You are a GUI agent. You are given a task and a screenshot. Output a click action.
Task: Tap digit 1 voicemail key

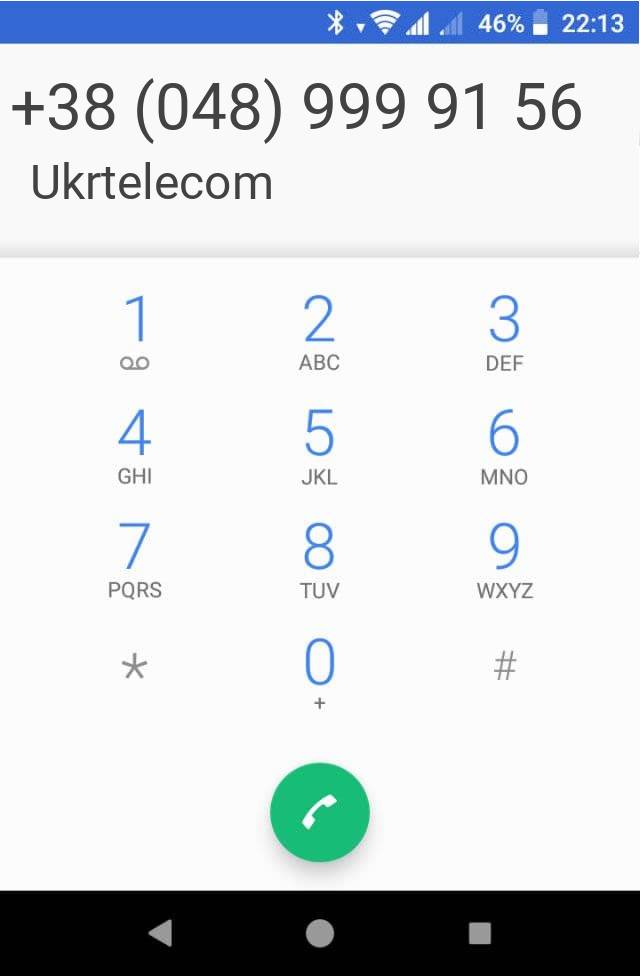pos(134,332)
